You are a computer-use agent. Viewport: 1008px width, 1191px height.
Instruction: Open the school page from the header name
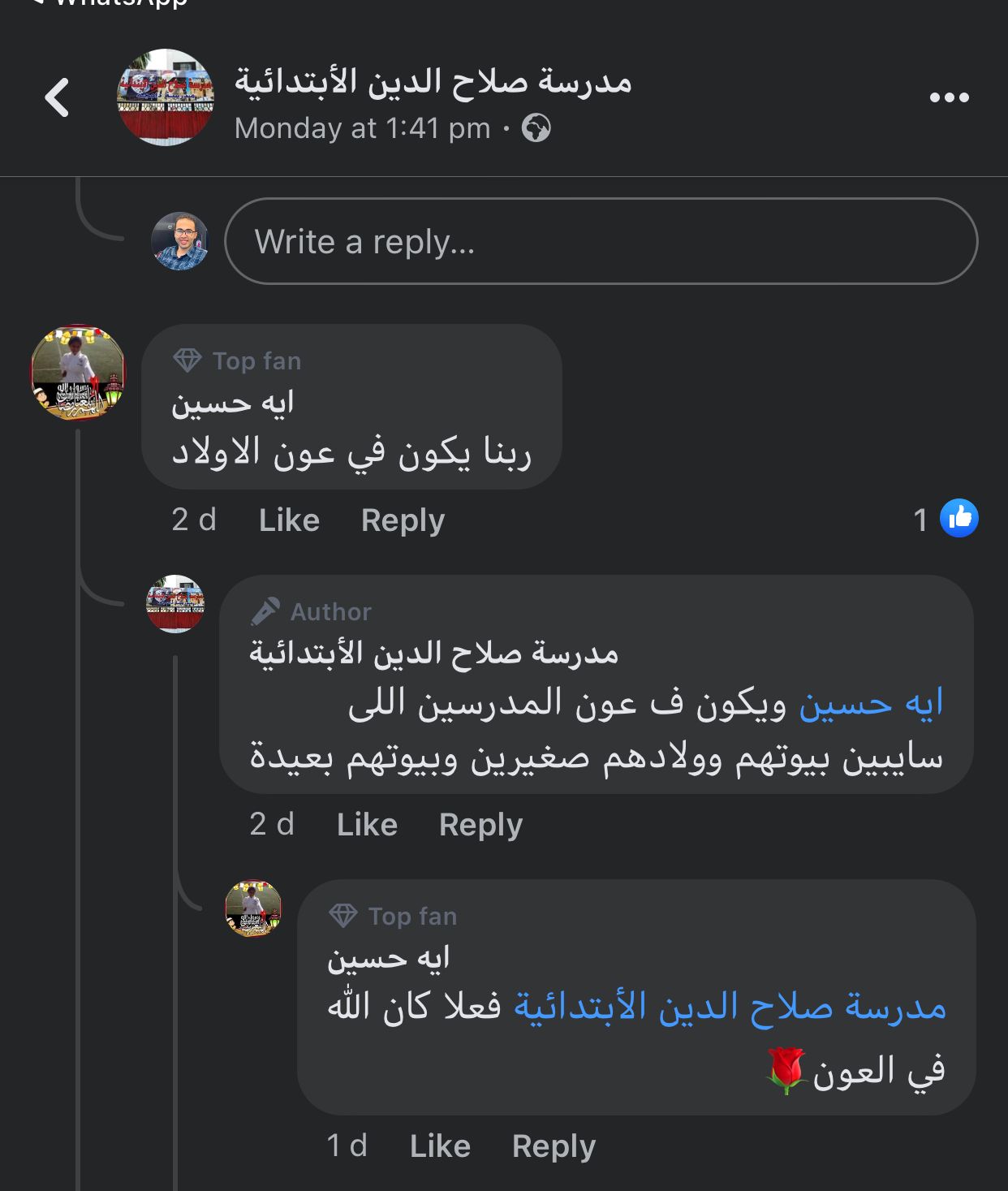[x=433, y=82]
